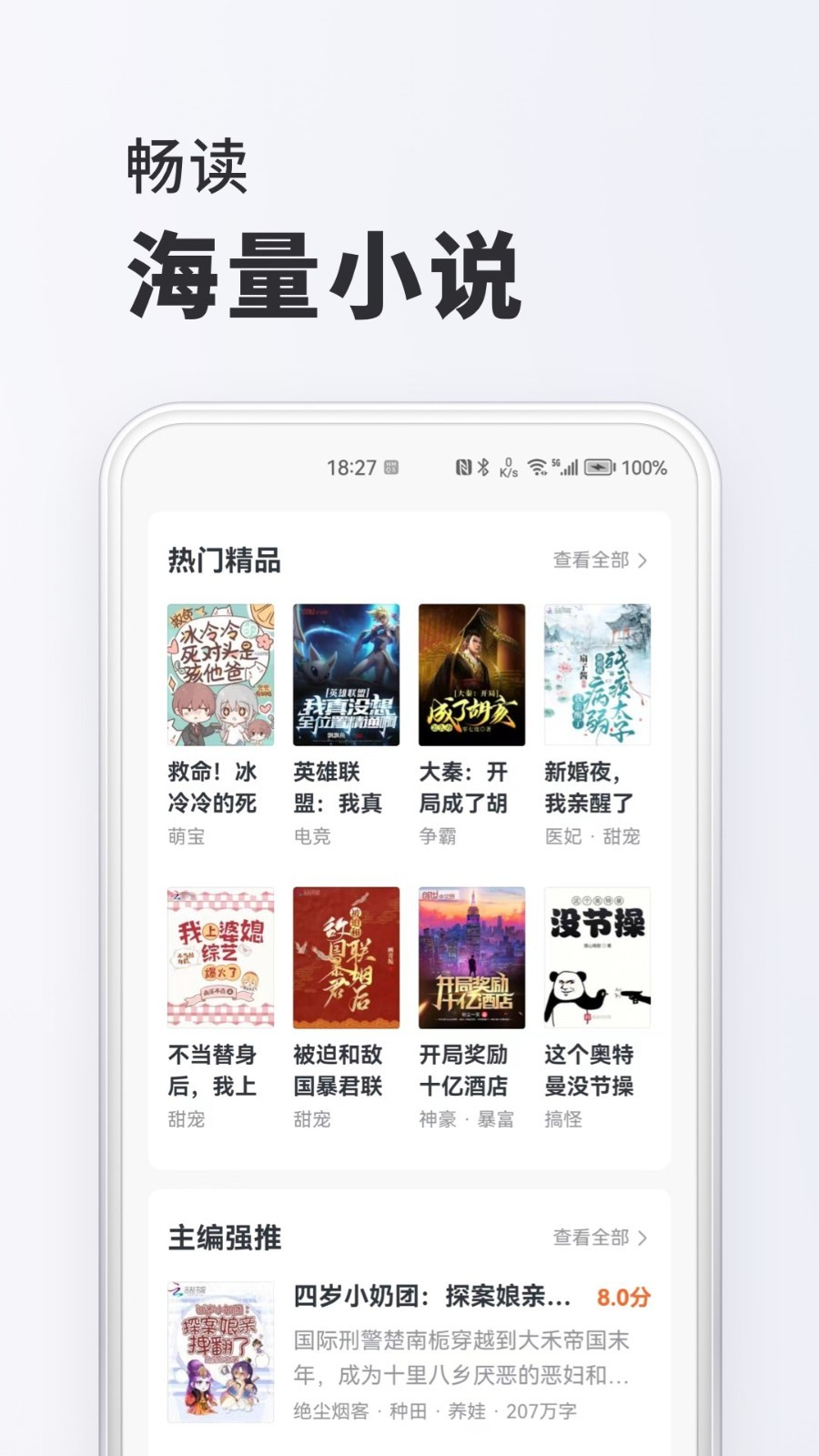This screenshot has height=1456, width=819.
Task: Tap the HD icon next to the clock
Action: click(x=392, y=469)
